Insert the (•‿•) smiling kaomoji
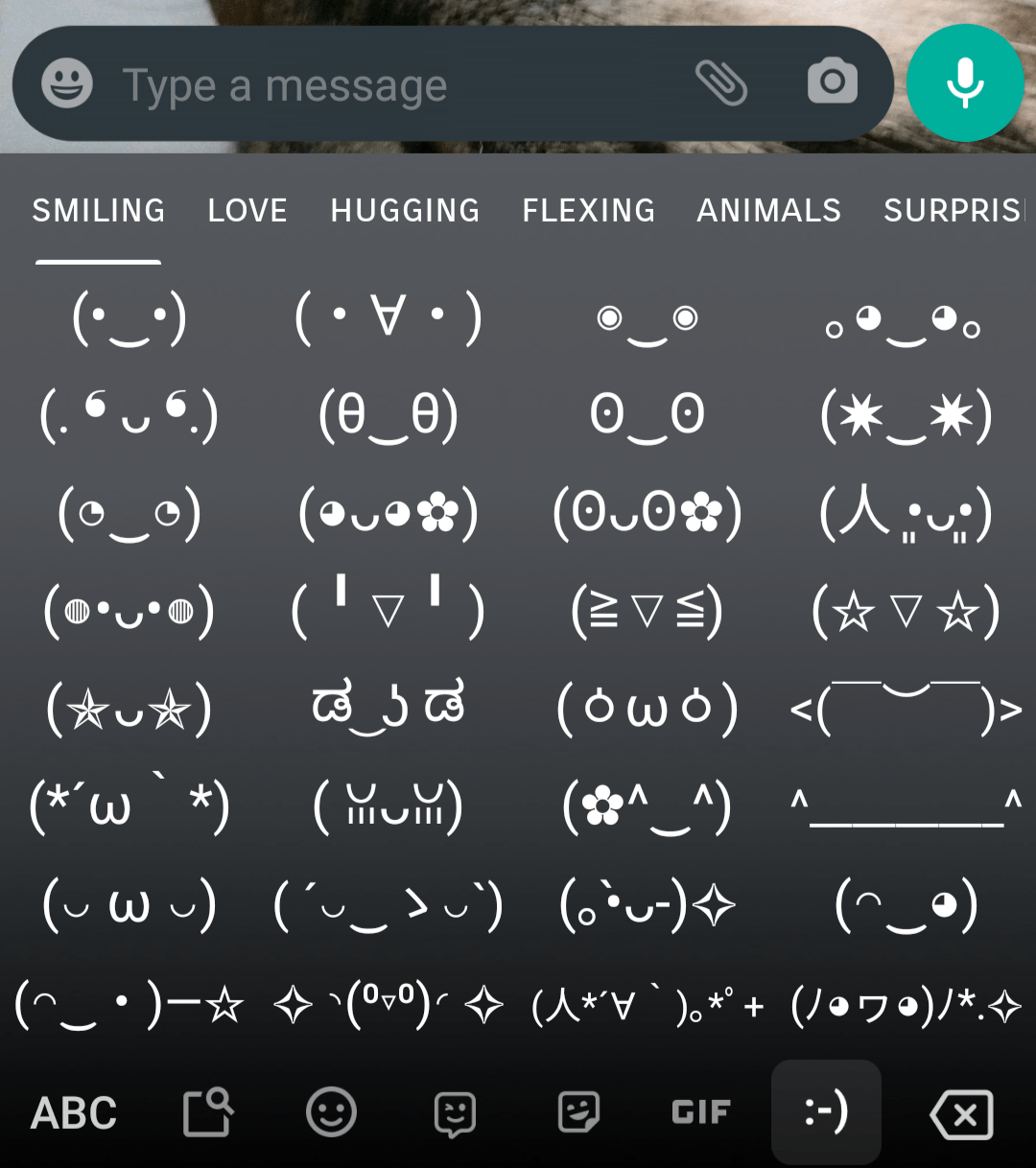Viewport: 1036px width, 1168px height. (128, 316)
